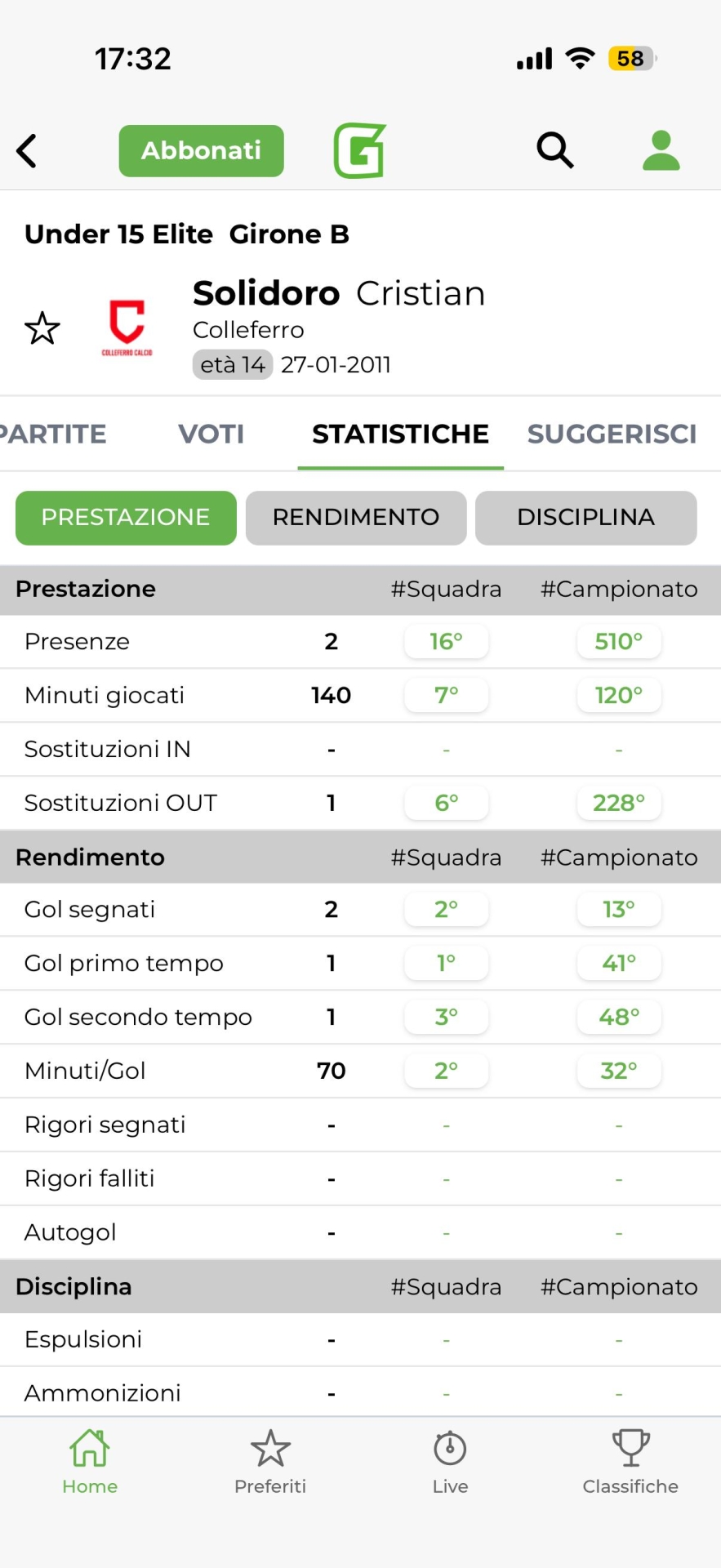The image size is (721, 1568).
Task: Switch to the VOTI tab
Action: tap(211, 434)
